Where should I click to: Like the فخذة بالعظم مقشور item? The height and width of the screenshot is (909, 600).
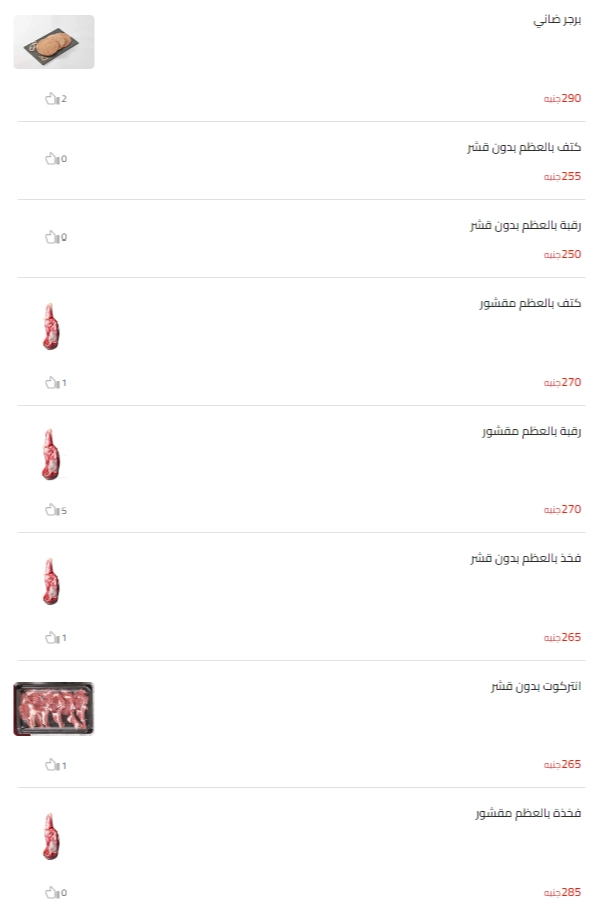pyautogui.click(x=52, y=893)
